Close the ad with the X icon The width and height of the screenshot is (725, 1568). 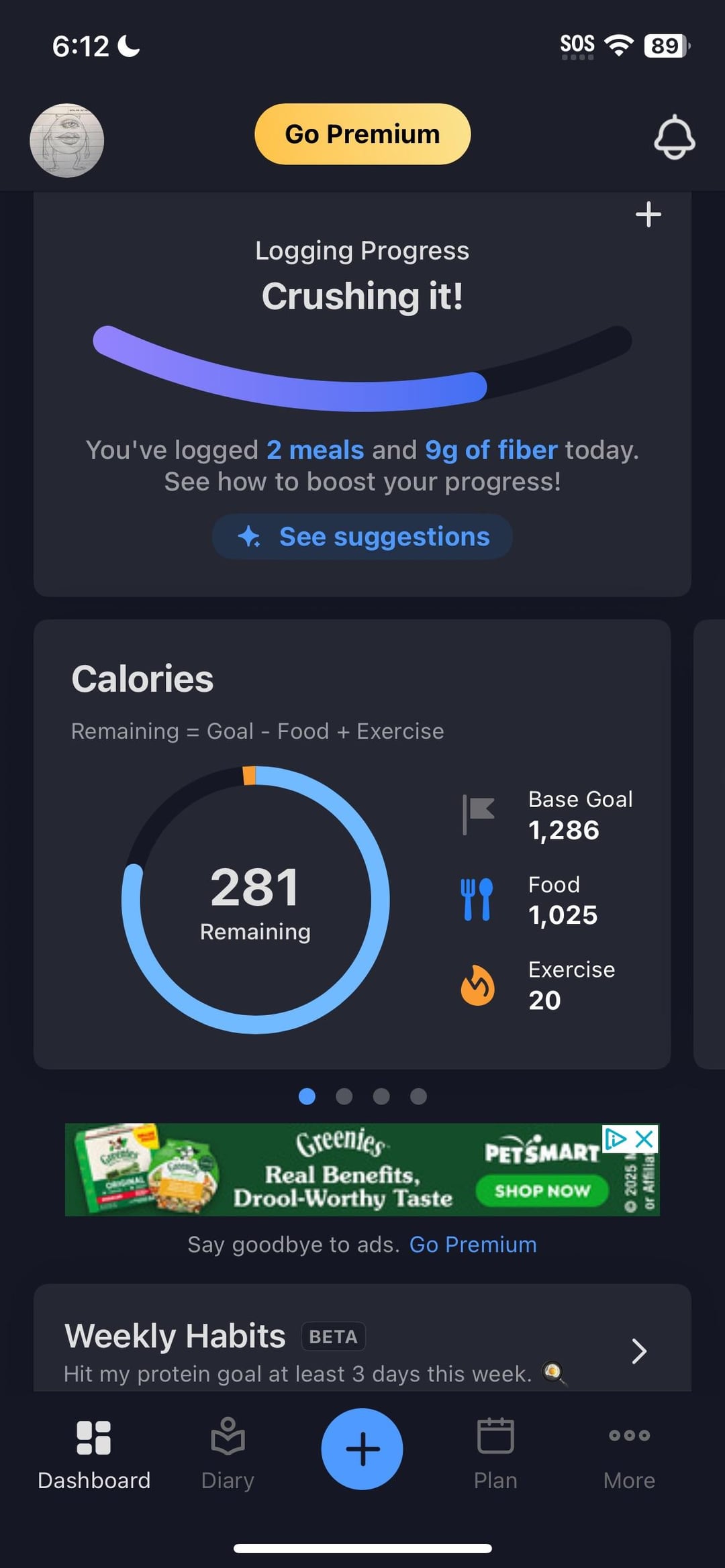click(644, 1139)
